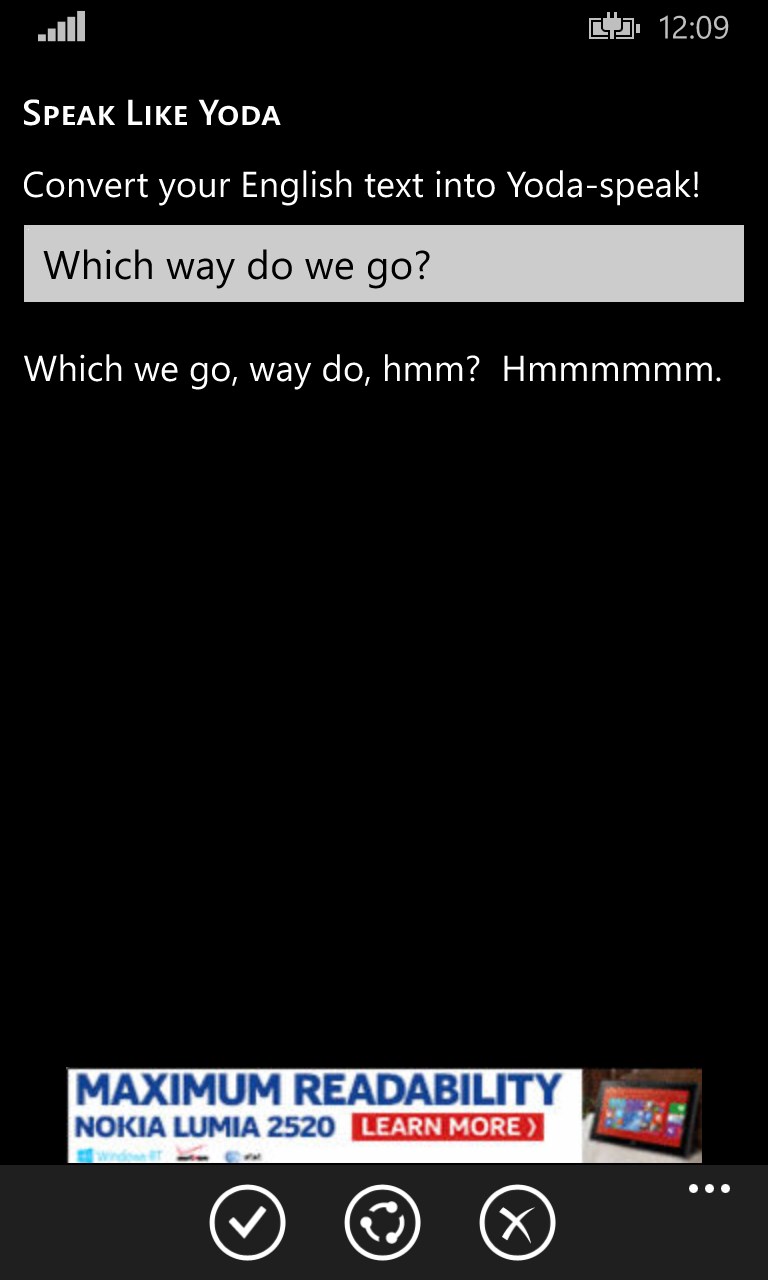Tap the checkmark button to convert

247,1222
